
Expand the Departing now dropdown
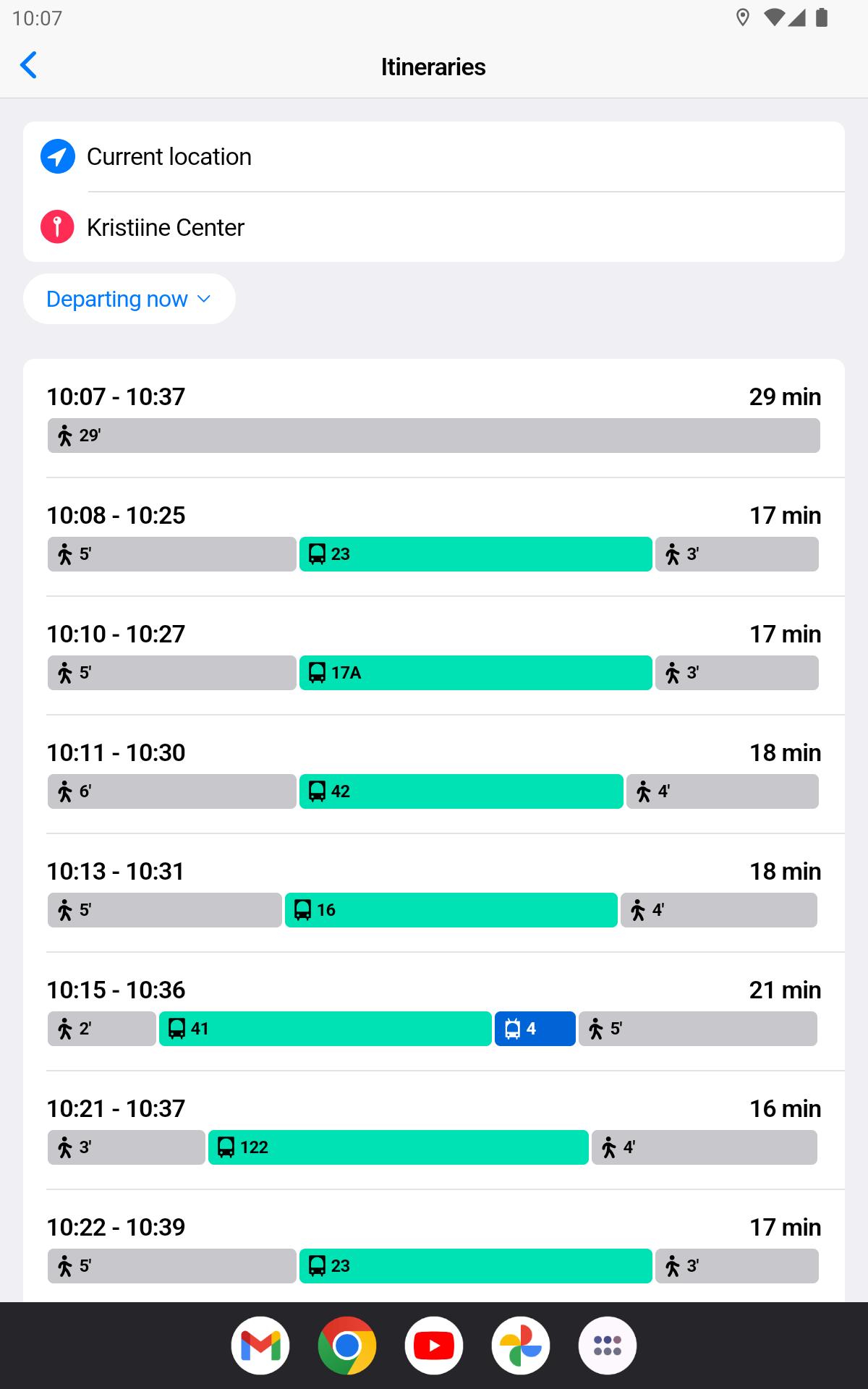(x=129, y=299)
